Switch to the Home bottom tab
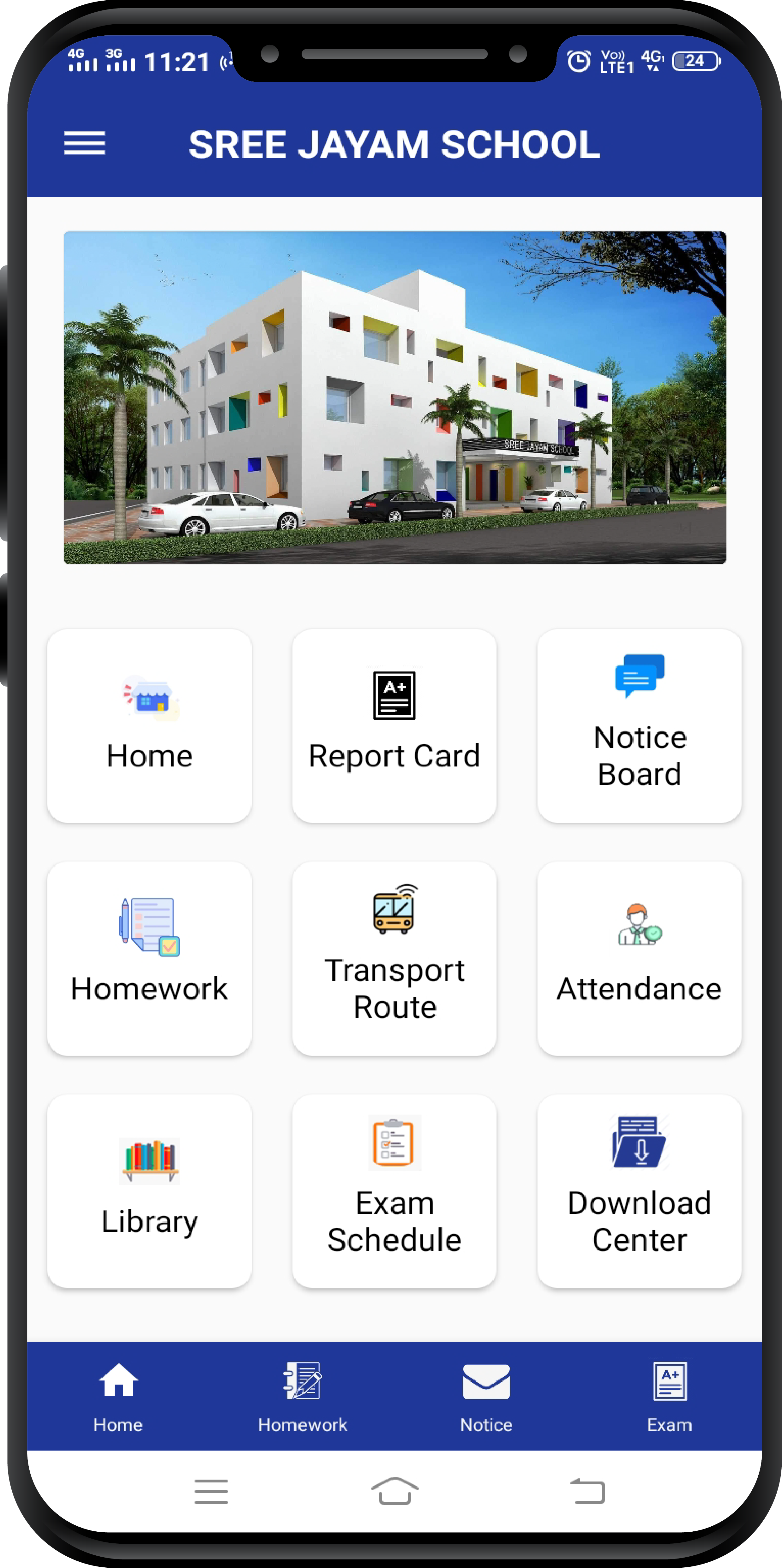 (118, 1395)
